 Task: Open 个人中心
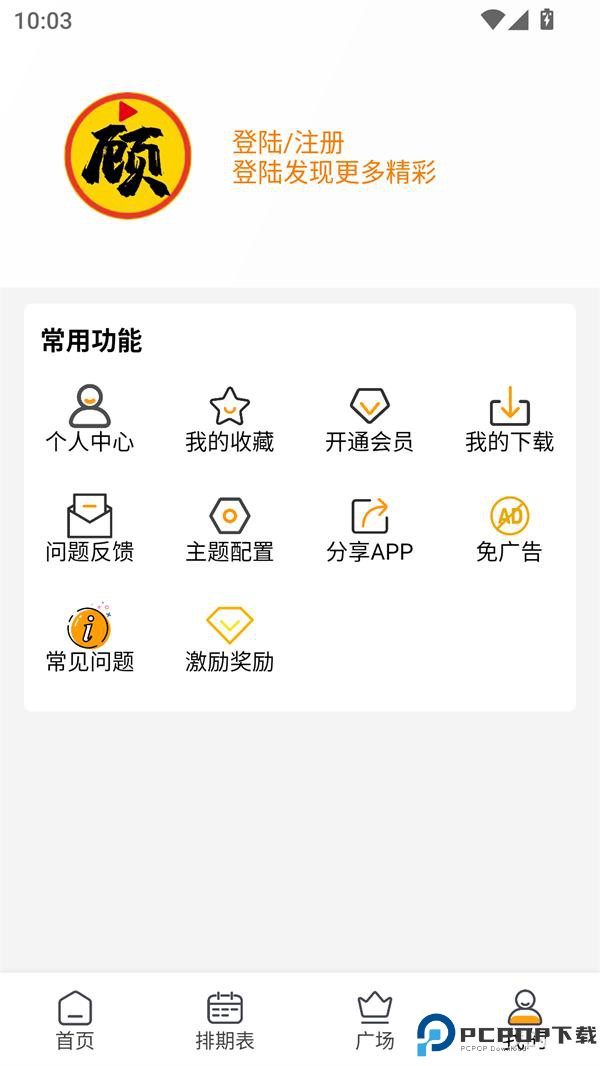(x=90, y=419)
